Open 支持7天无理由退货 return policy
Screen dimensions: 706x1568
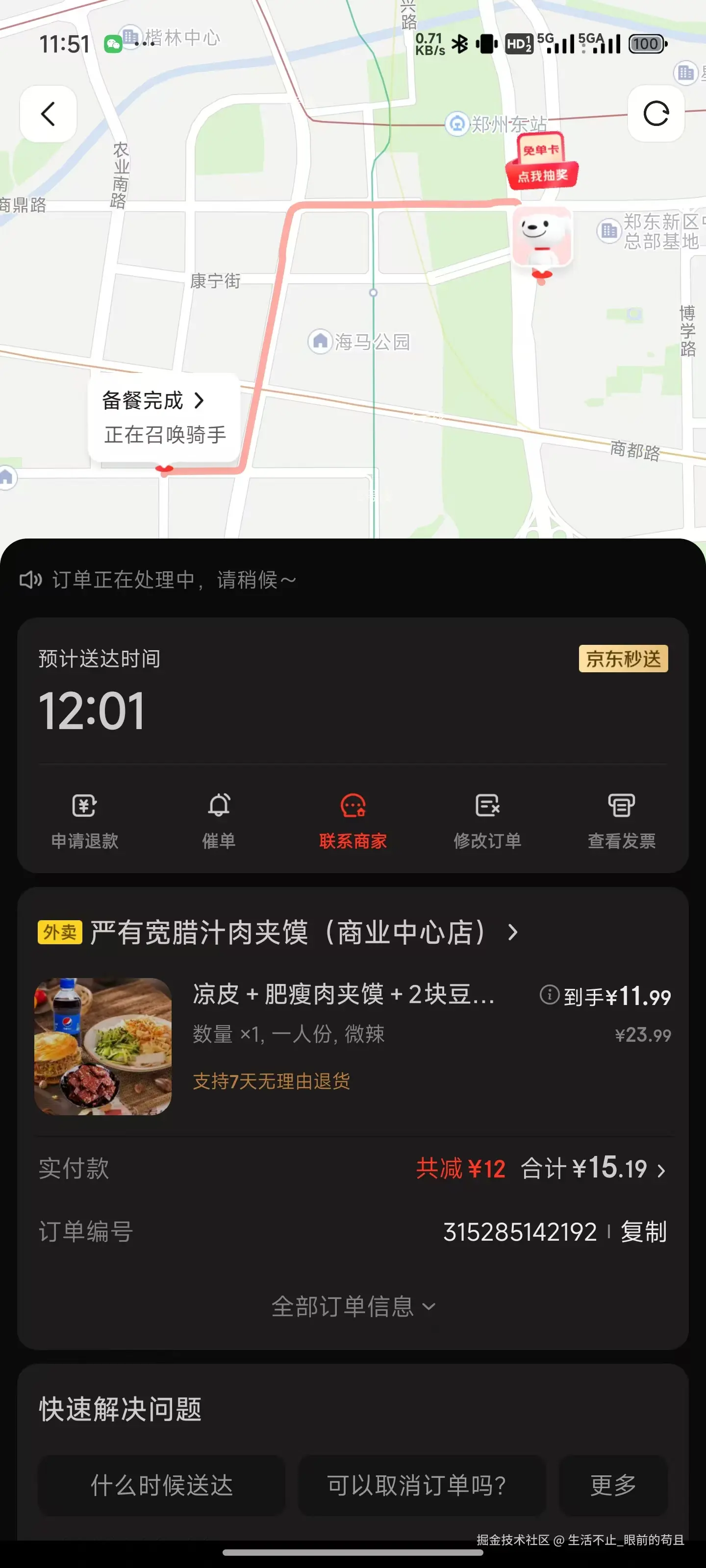[271, 1080]
